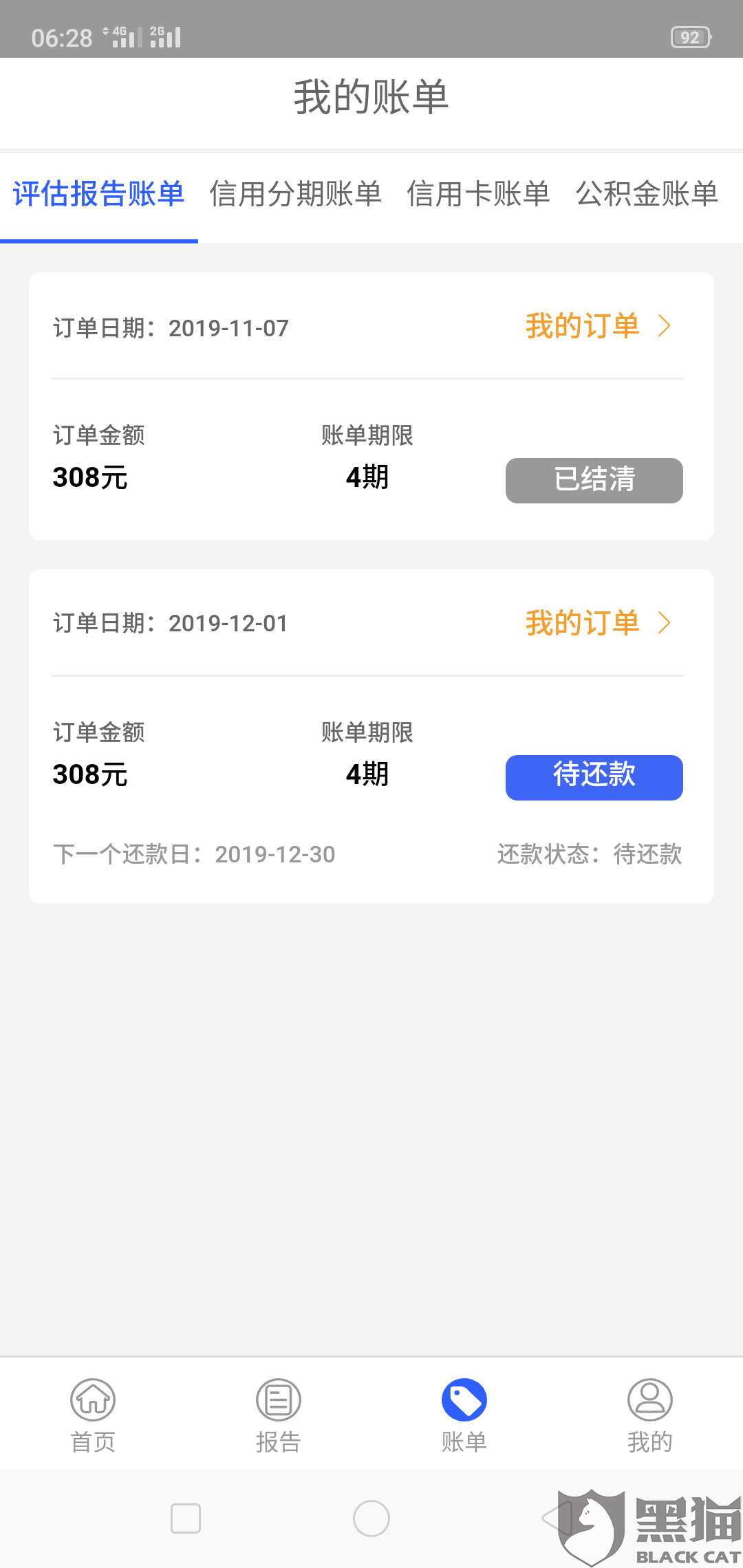743x1568 pixels.
Task: Tap the grey 已结清 button
Action: tap(594, 480)
